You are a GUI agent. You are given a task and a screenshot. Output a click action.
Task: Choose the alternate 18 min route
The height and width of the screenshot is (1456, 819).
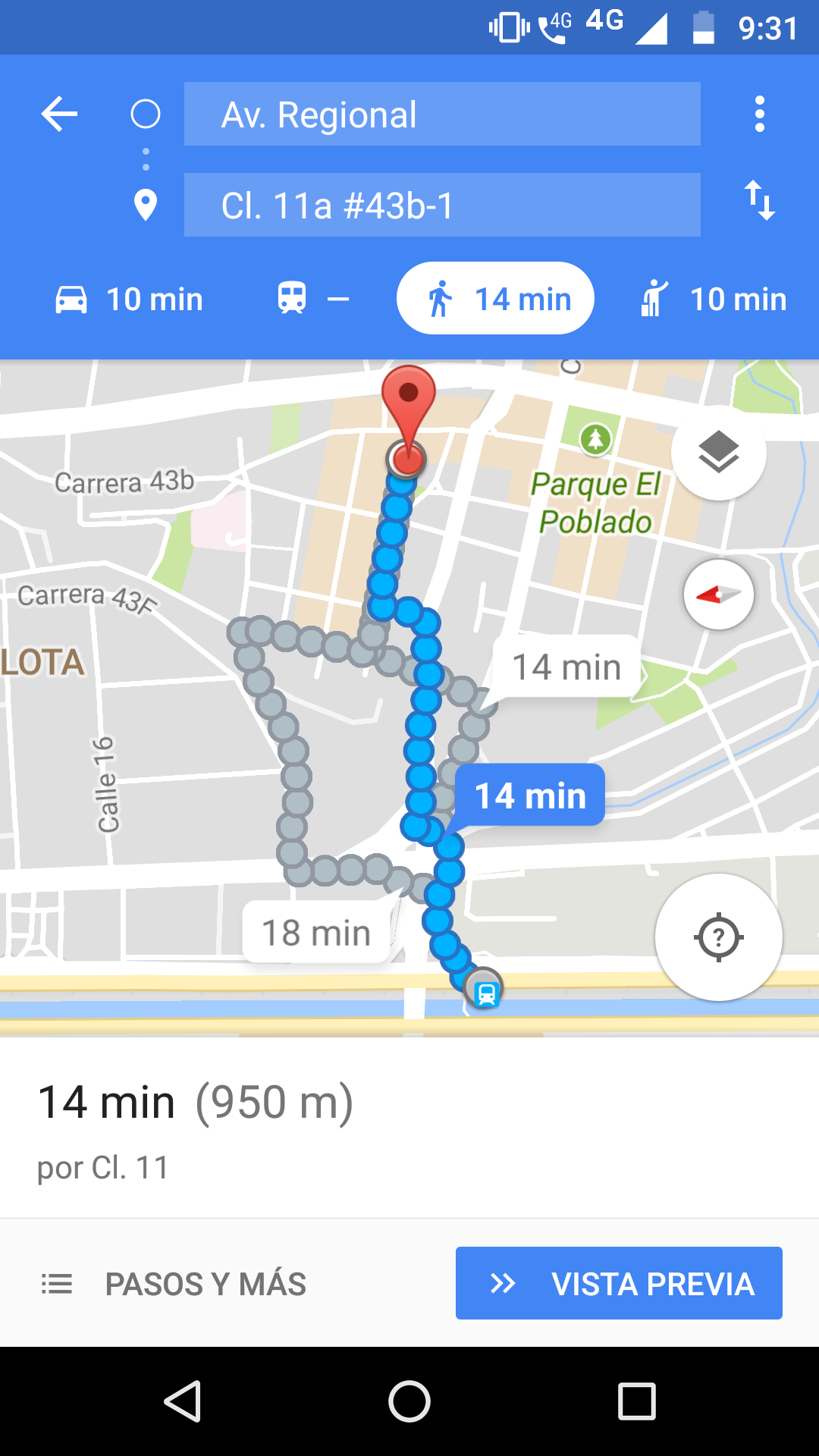point(316,932)
